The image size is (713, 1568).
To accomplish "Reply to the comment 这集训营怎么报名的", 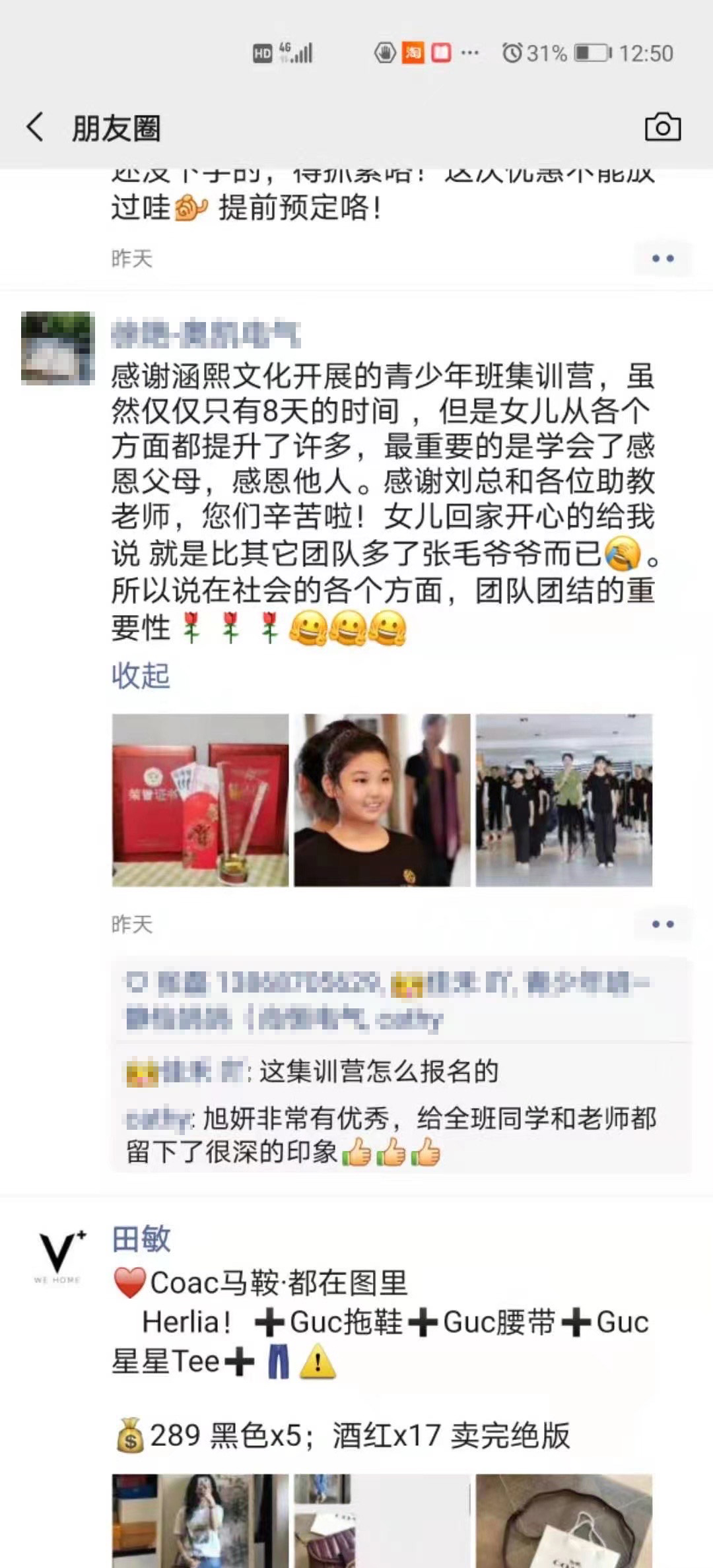I will point(378,1072).
